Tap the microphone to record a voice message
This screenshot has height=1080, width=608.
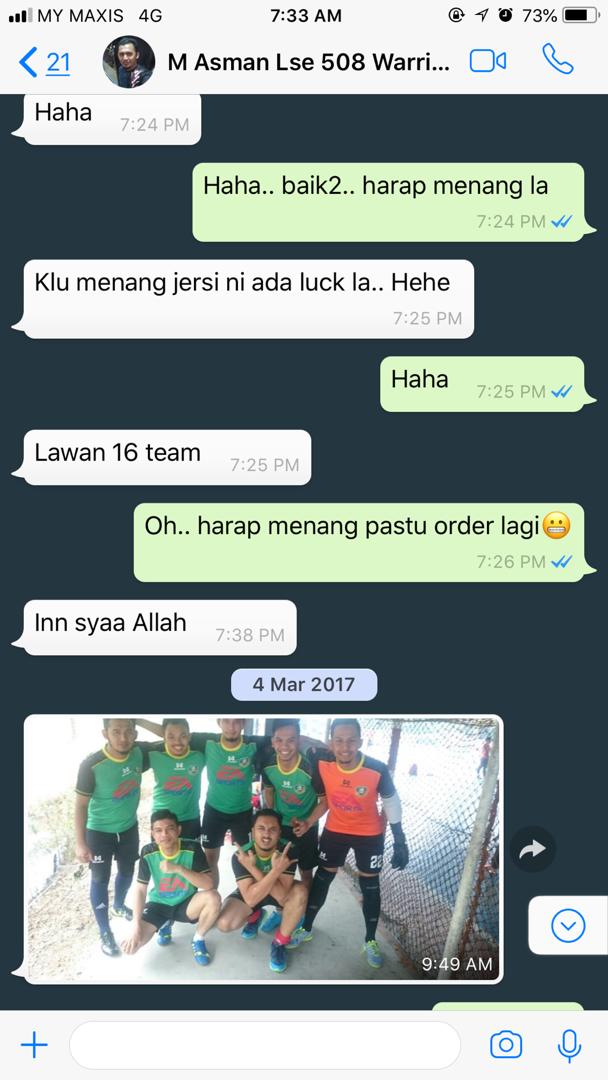(x=569, y=1045)
